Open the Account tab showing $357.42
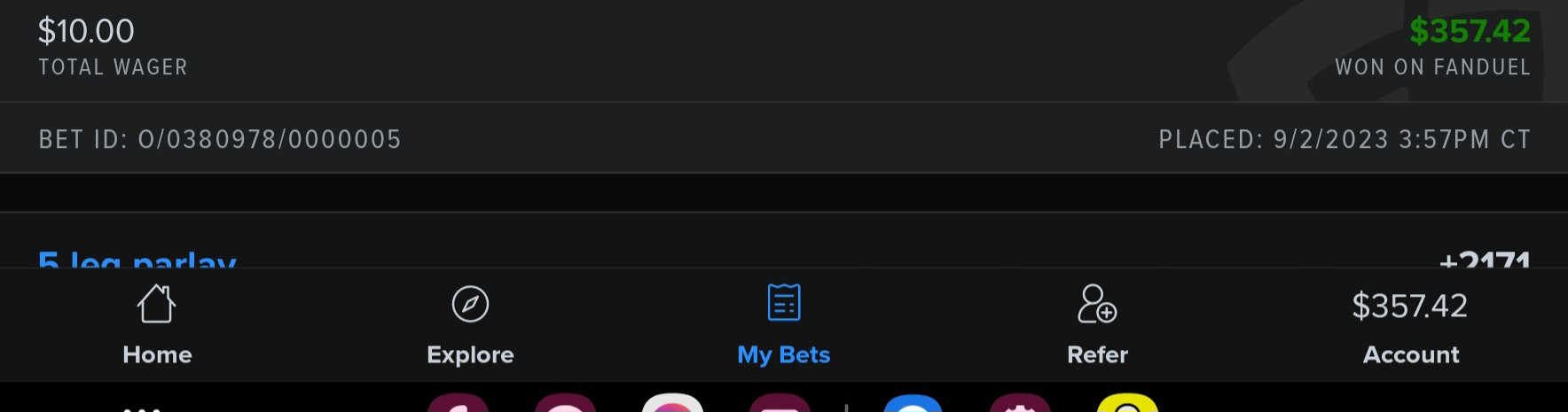Screen dimensions: 1568x412 click(1410, 324)
